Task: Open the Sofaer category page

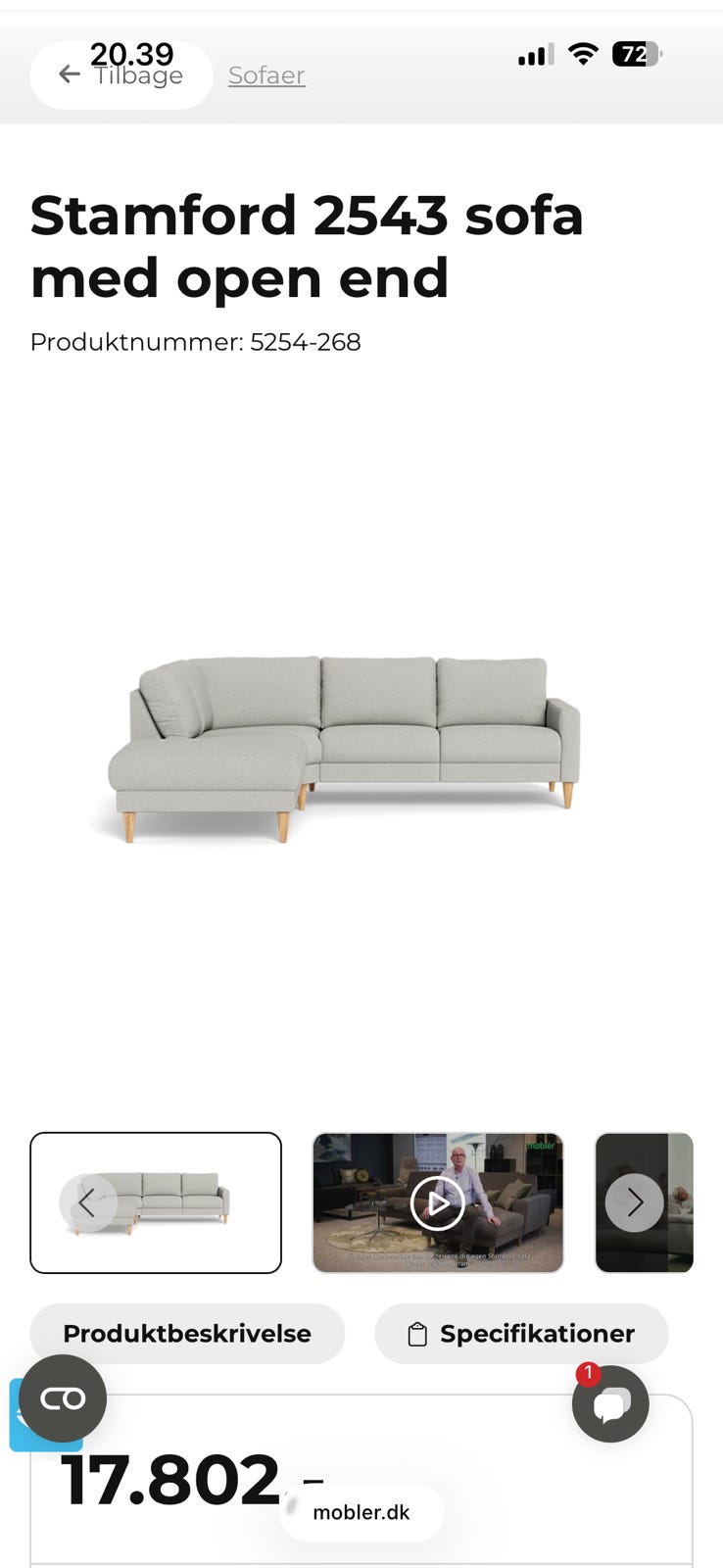Action: [x=266, y=74]
